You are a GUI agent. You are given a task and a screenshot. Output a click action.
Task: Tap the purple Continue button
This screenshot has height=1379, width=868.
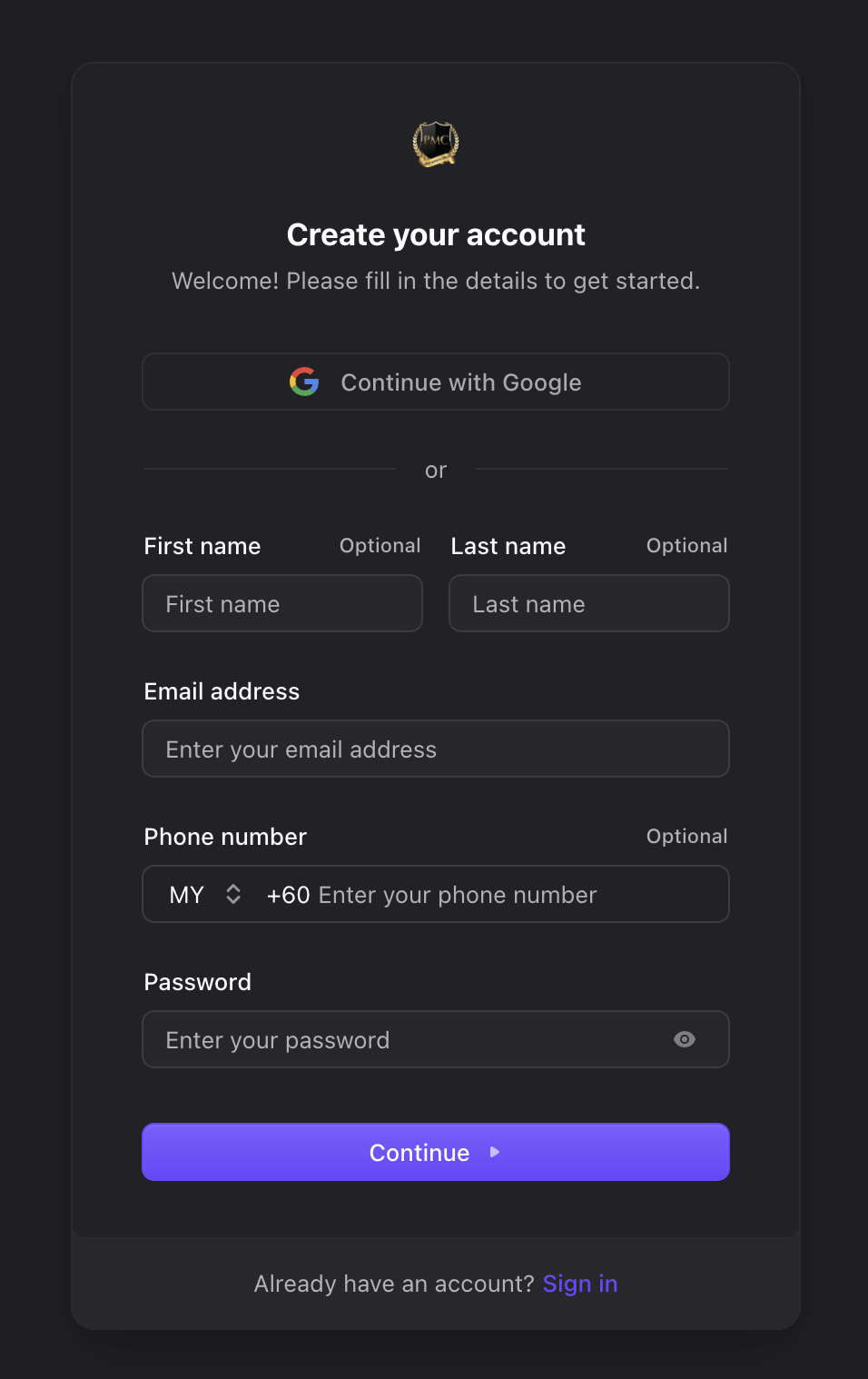pyautogui.click(x=436, y=1152)
